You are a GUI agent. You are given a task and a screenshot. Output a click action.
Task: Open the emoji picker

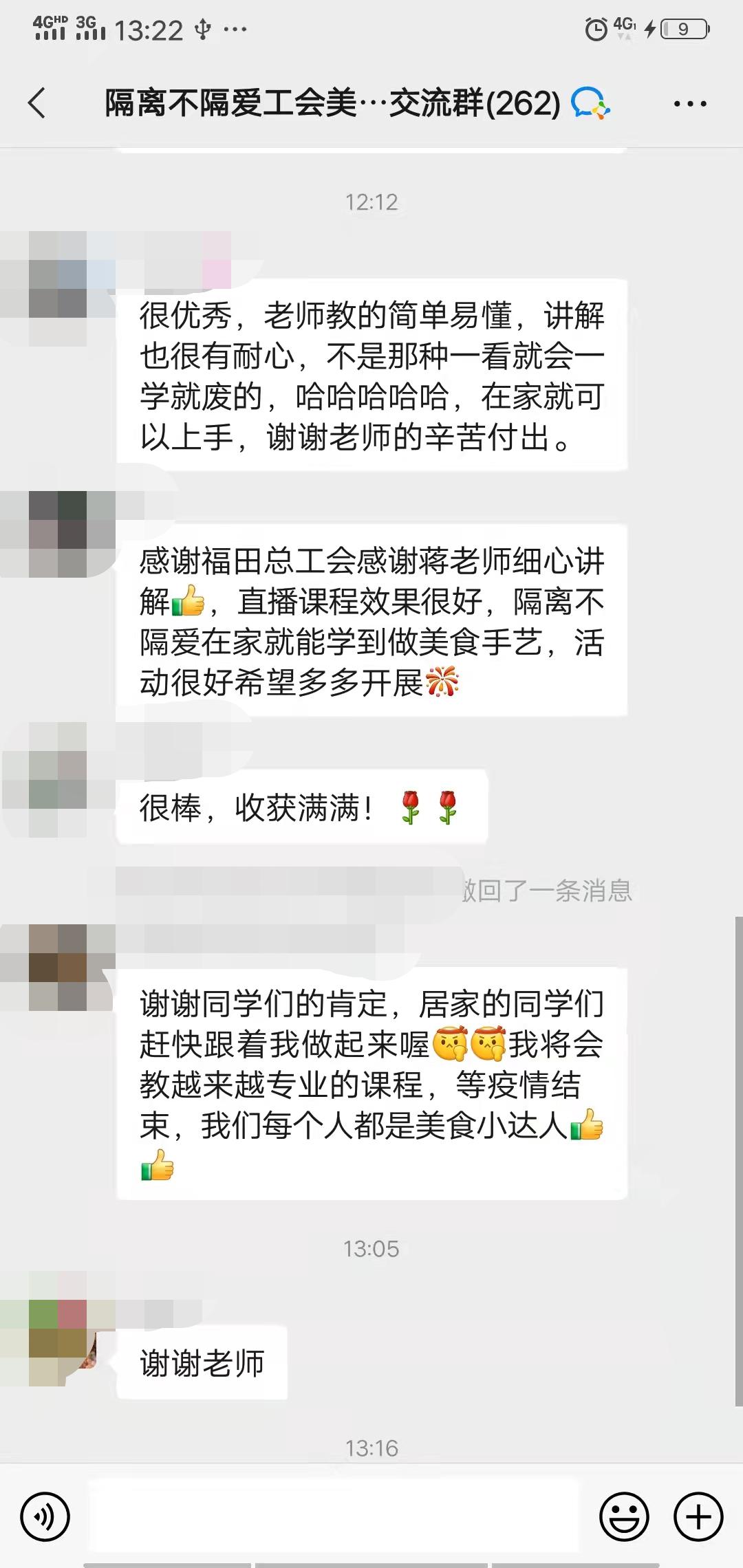624,1516
